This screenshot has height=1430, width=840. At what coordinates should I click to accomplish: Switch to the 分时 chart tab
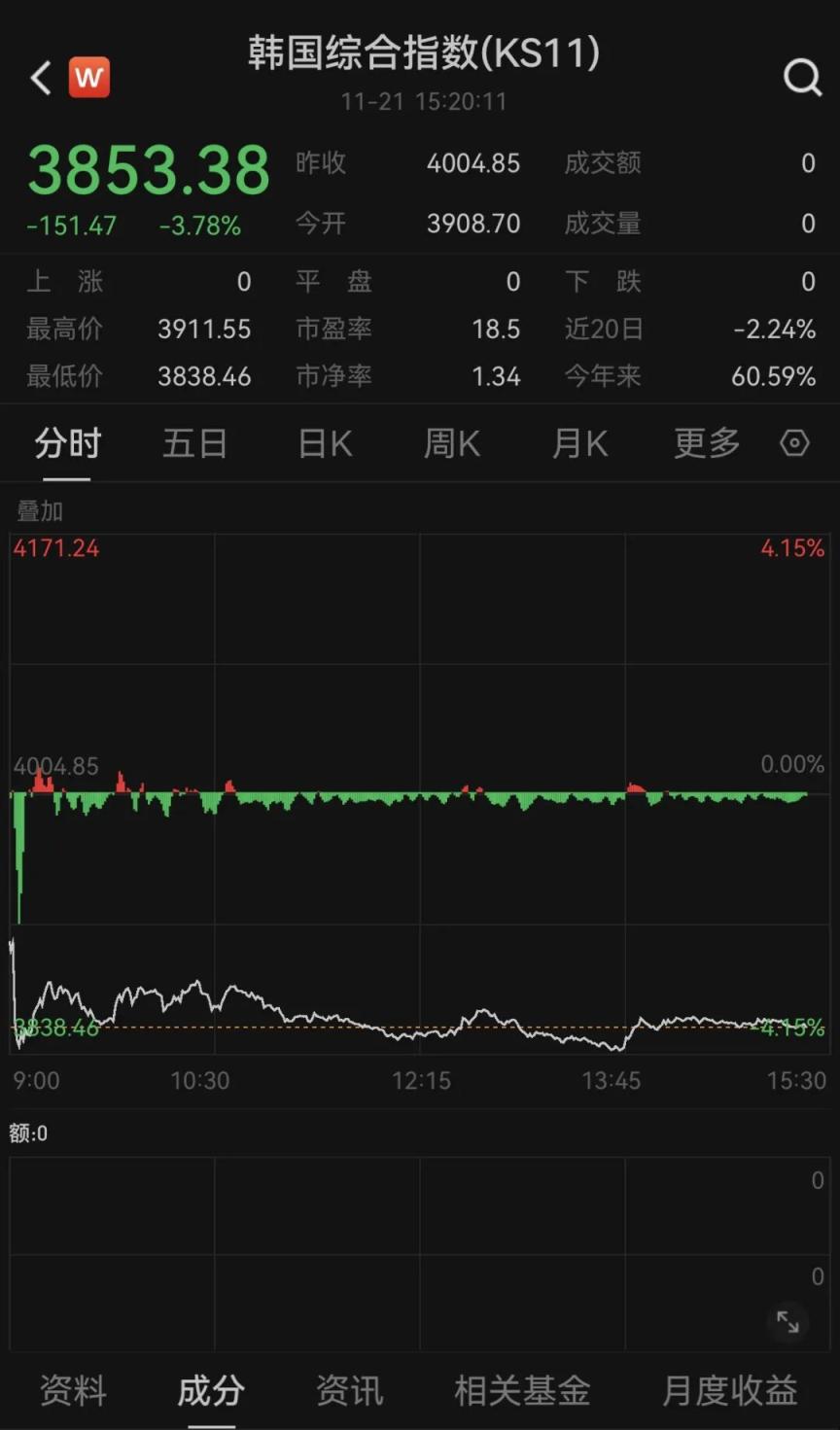pyautogui.click(x=68, y=444)
